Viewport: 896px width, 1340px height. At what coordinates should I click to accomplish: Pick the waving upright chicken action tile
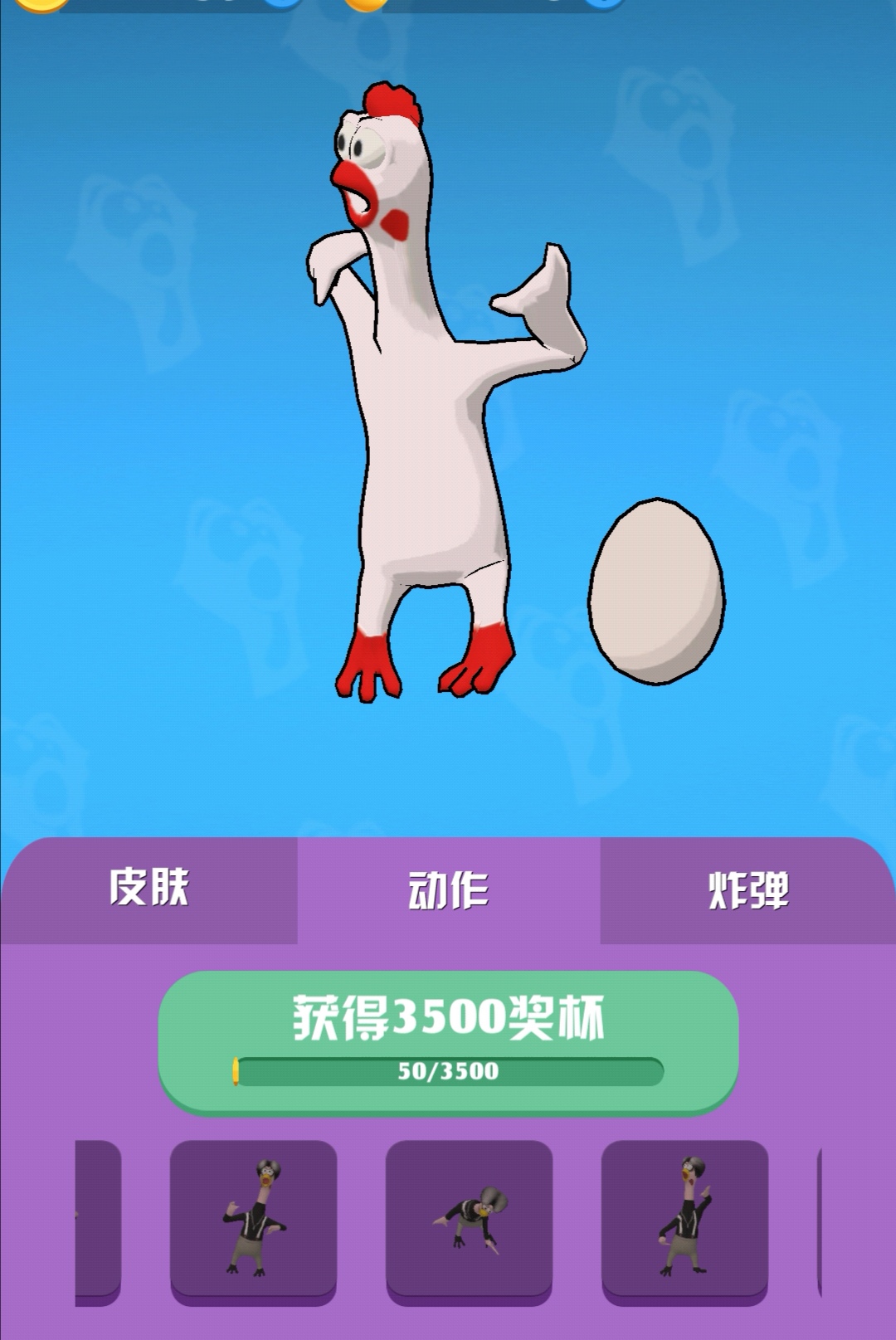coord(684,1218)
